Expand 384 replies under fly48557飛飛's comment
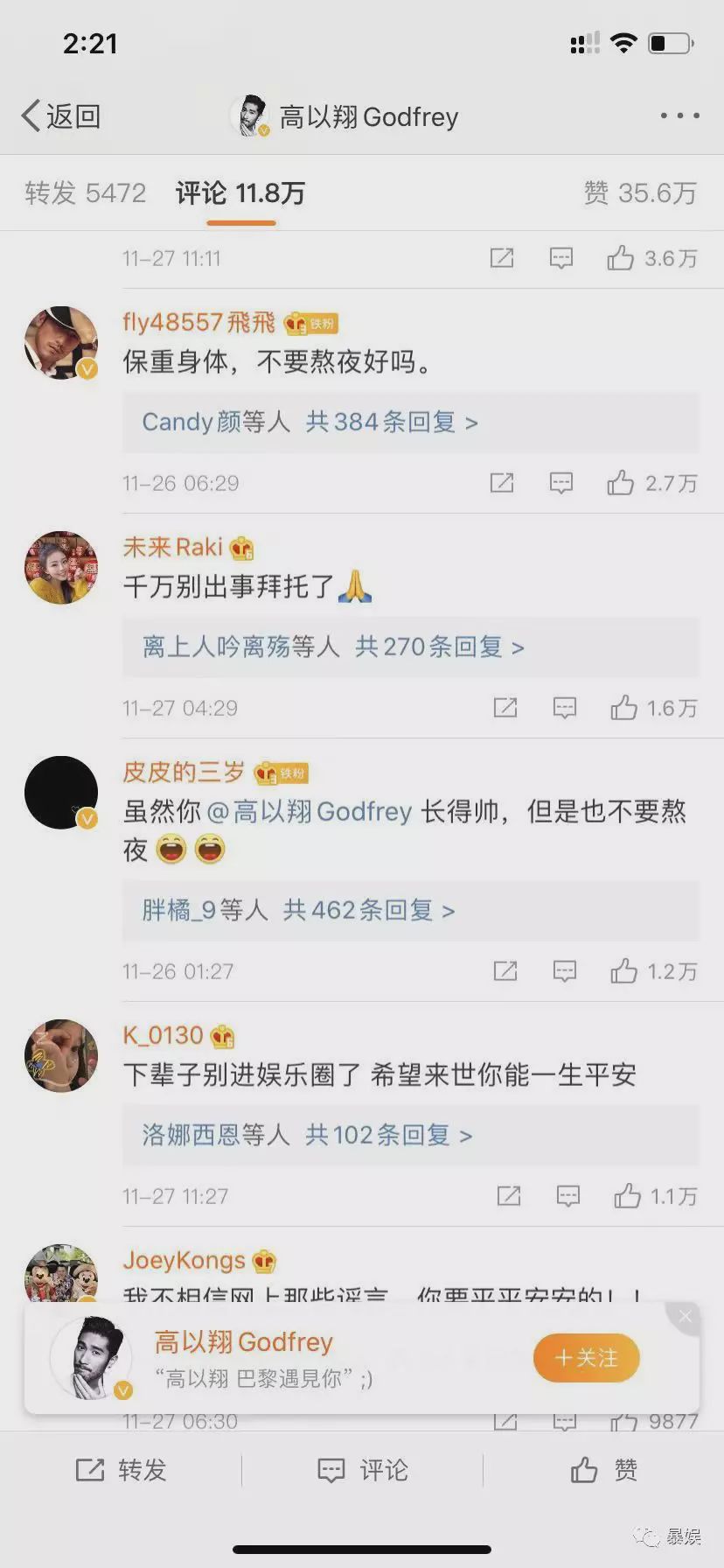This screenshot has height=1568, width=724. click(310, 423)
